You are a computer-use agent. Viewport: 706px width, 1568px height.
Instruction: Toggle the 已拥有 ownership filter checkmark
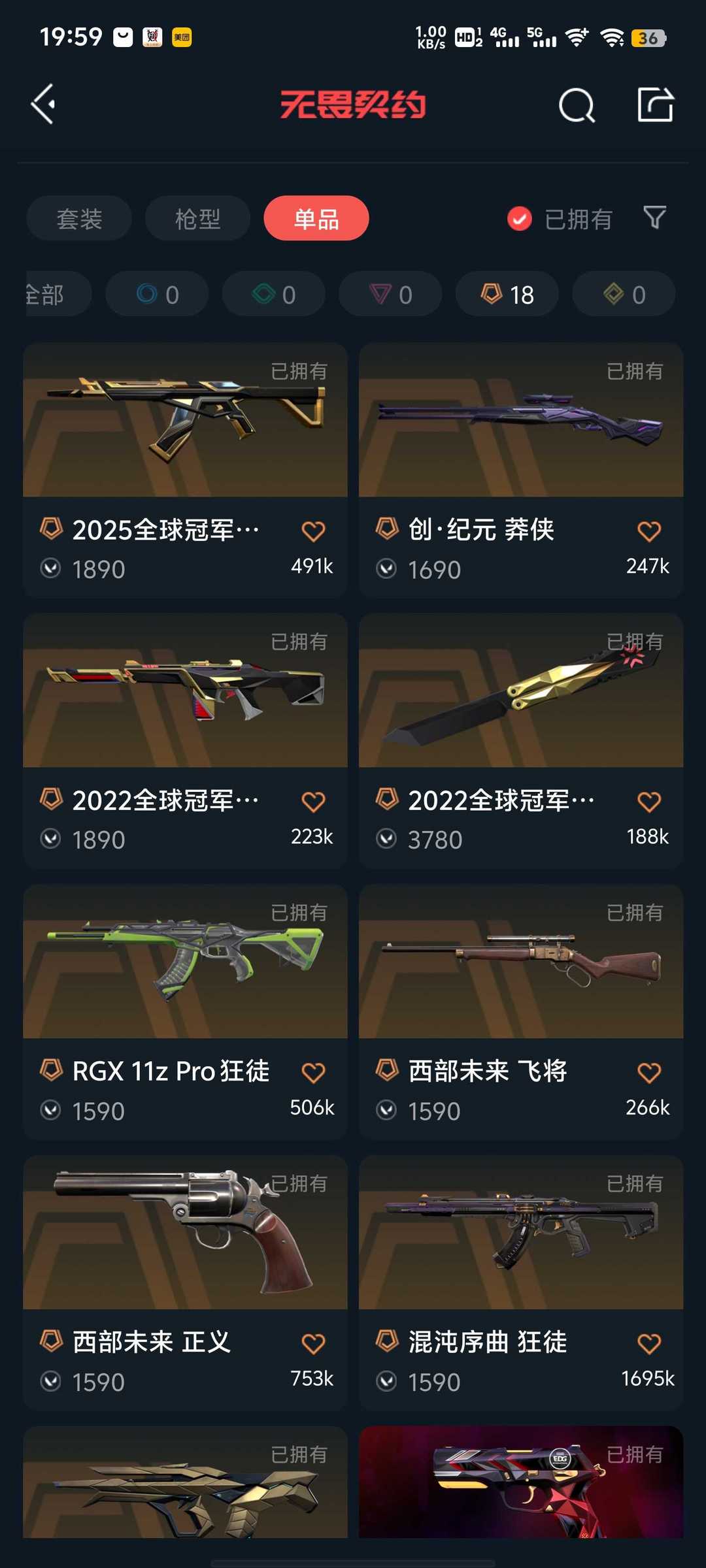[518, 218]
